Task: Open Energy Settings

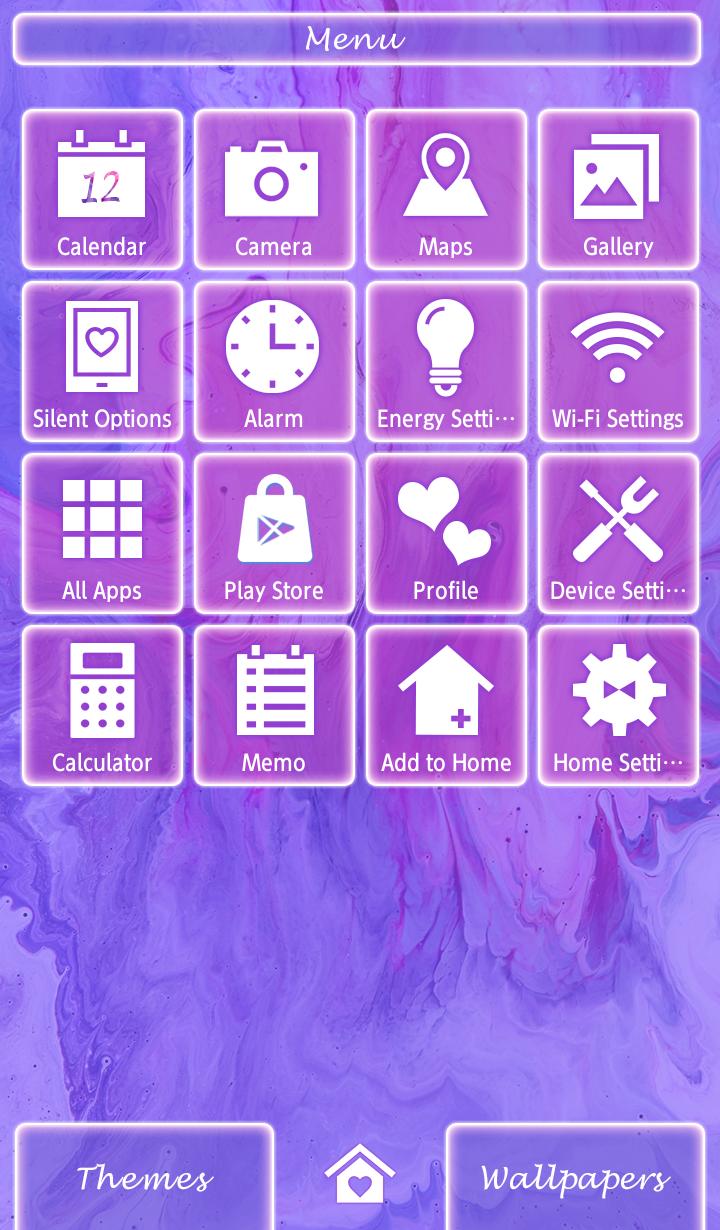Action: pyautogui.click(x=446, y=362)
